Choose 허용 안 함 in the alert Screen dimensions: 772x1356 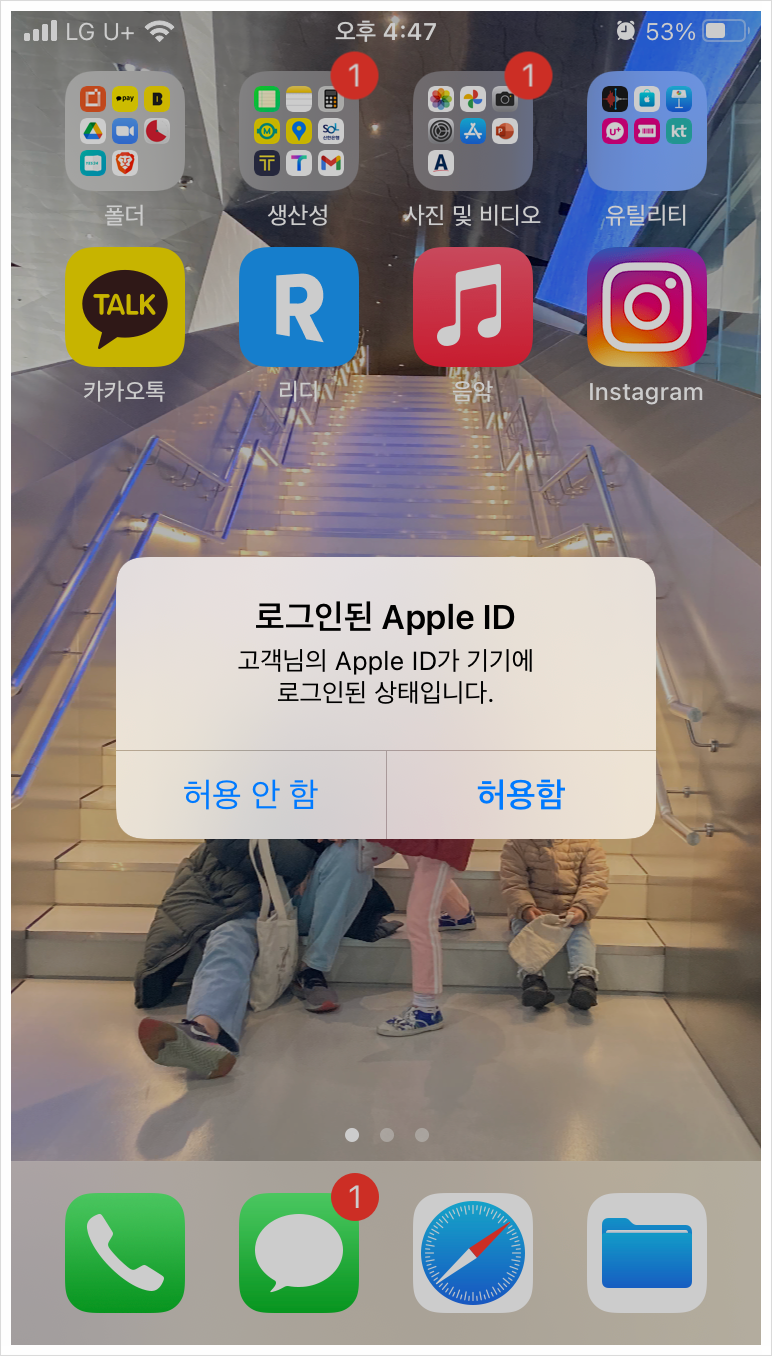251,795
